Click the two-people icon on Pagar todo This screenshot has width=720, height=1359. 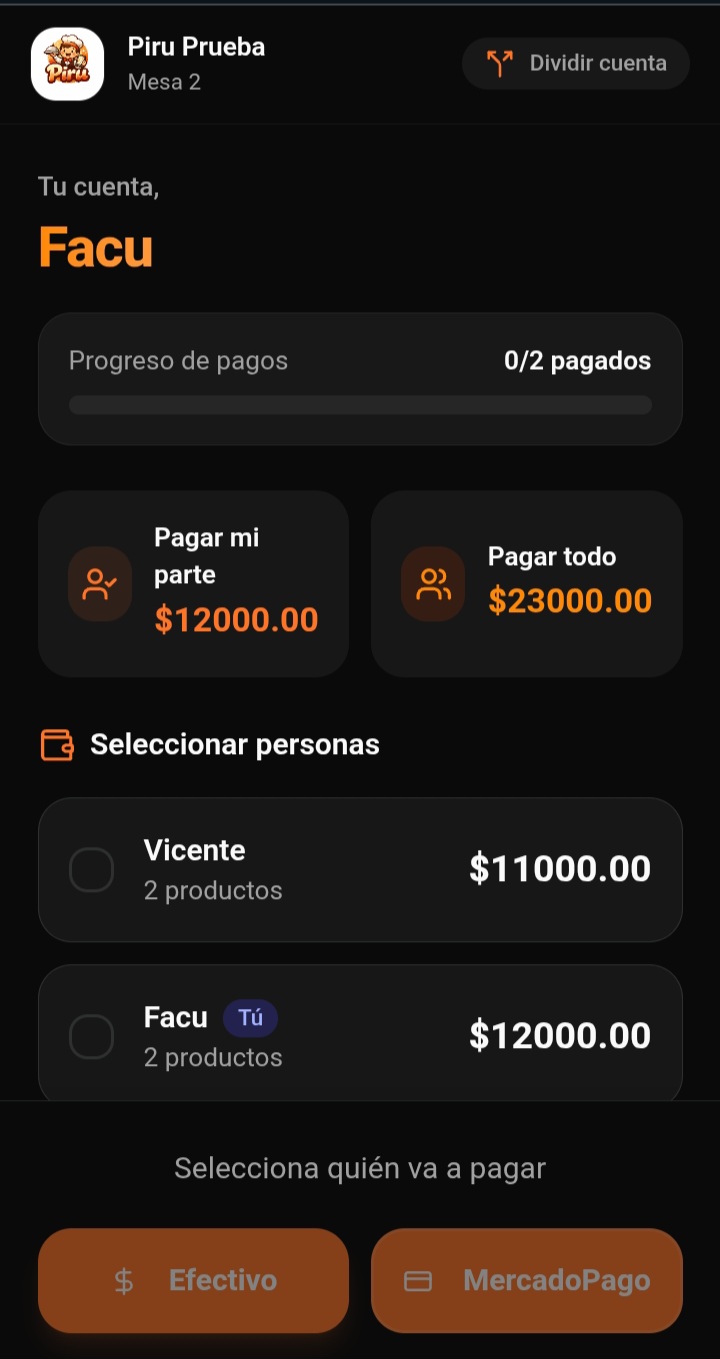coord(432,583)
